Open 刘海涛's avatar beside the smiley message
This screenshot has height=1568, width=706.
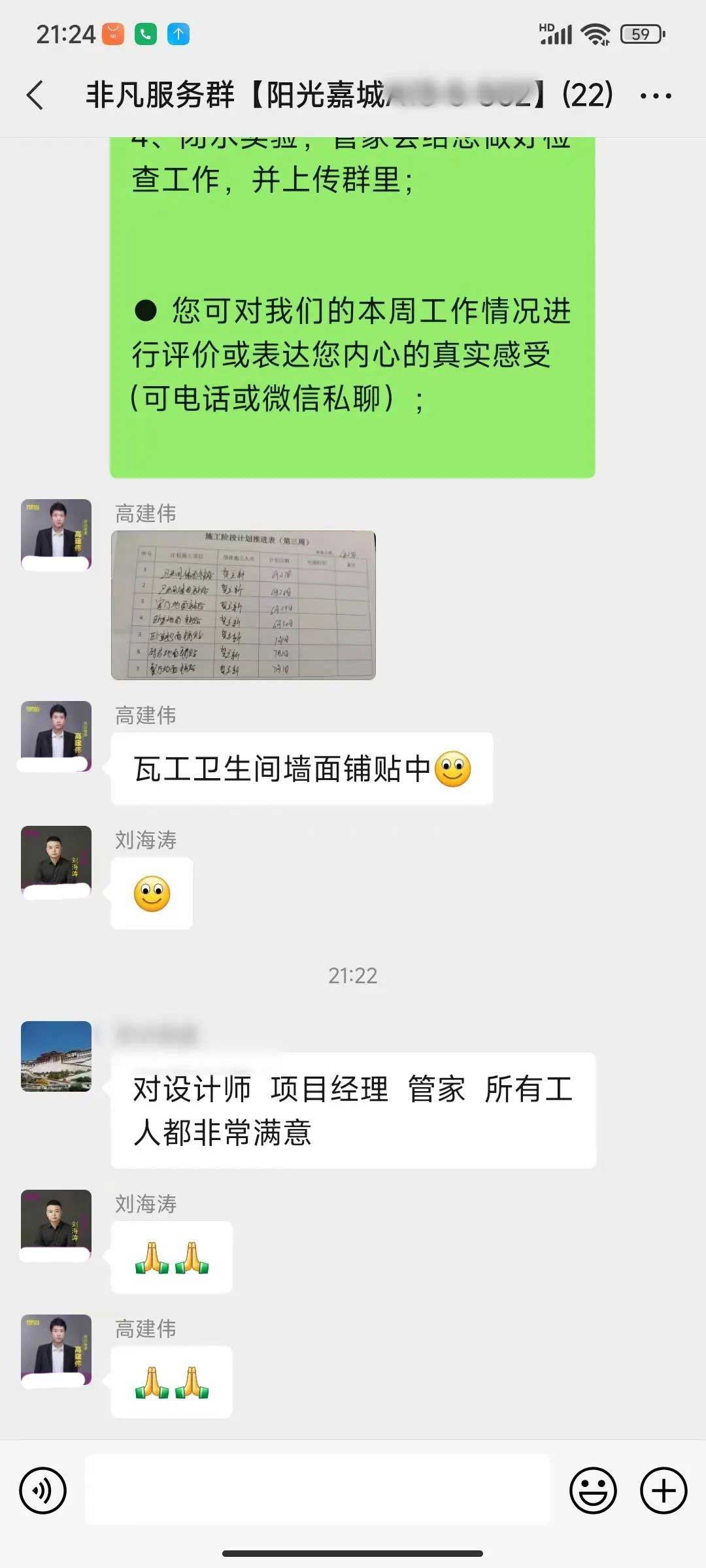(x=56, y=861)
